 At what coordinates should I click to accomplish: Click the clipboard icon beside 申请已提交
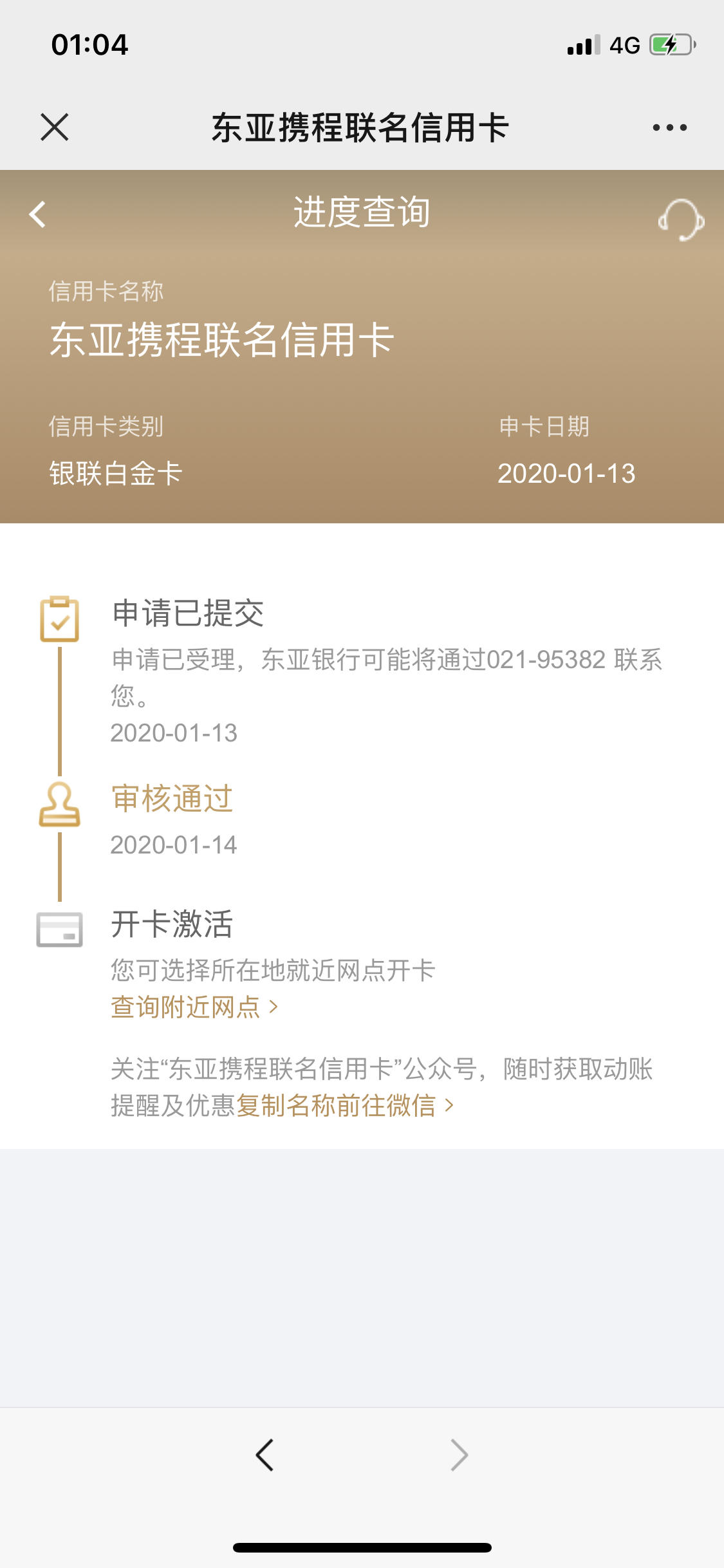coord(60,617)
